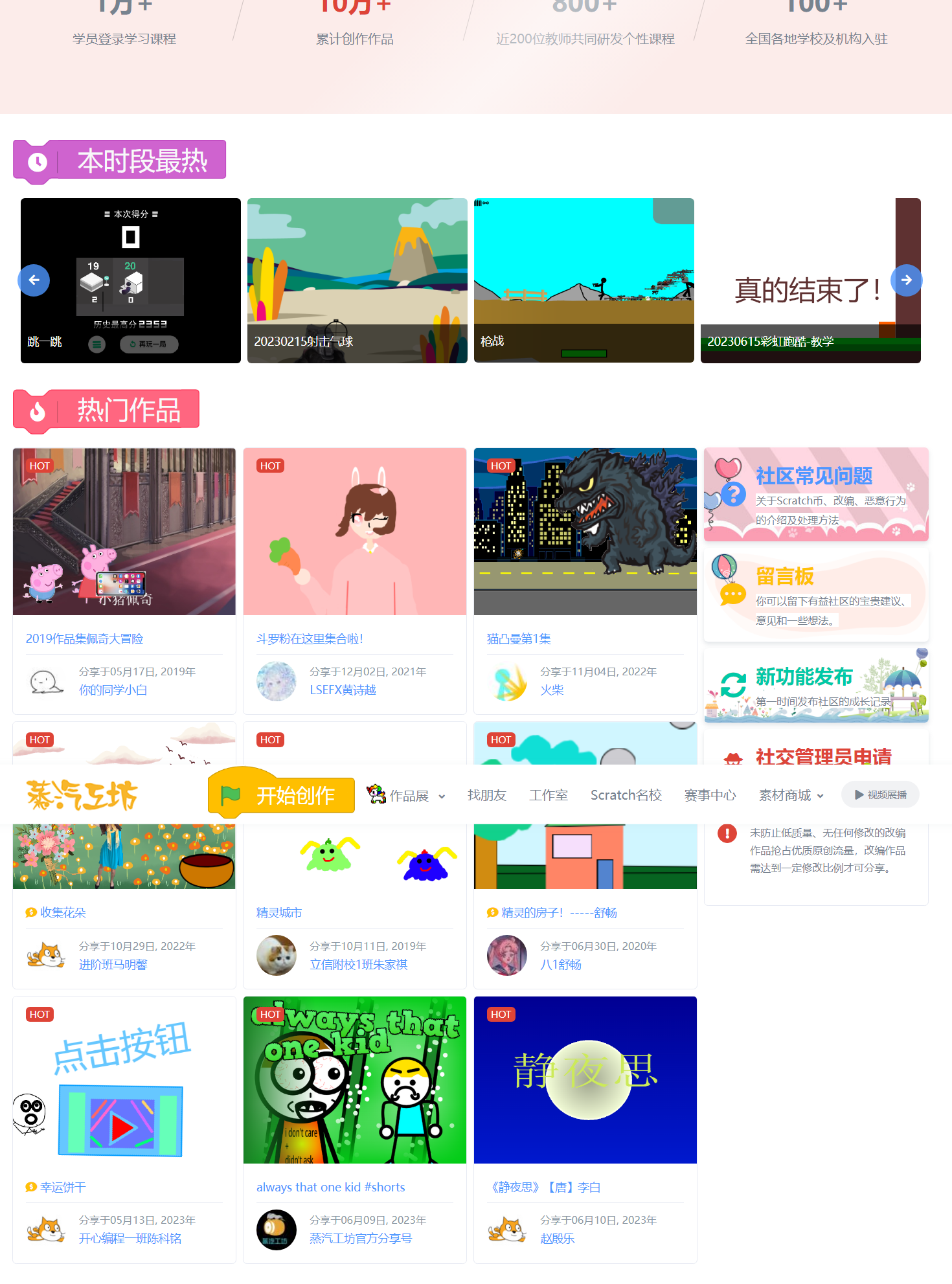Go to 工作室 page

click(548, 795)
